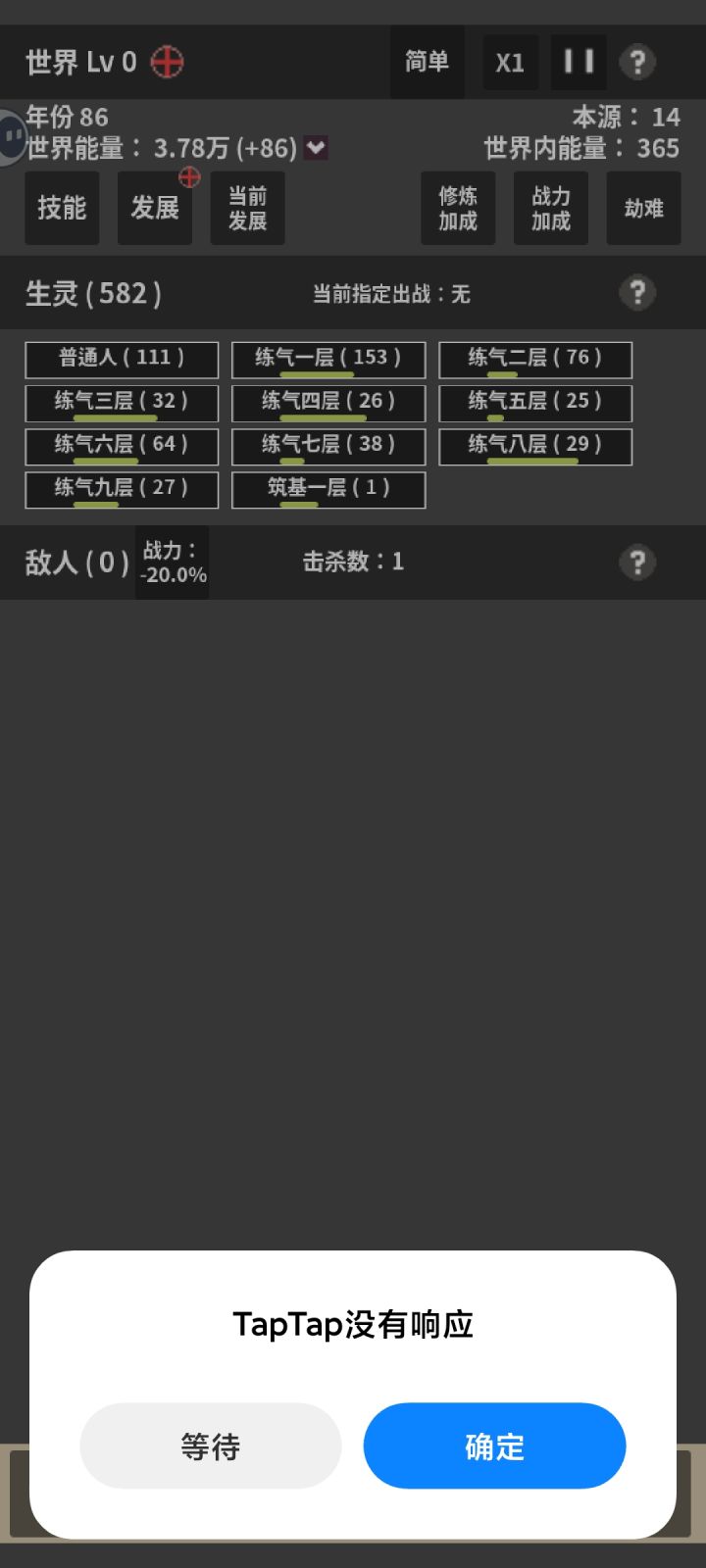Screen dimensions: 706x1568
Task: Tap the floating blue button on the left edge
Action: (10, 135)
